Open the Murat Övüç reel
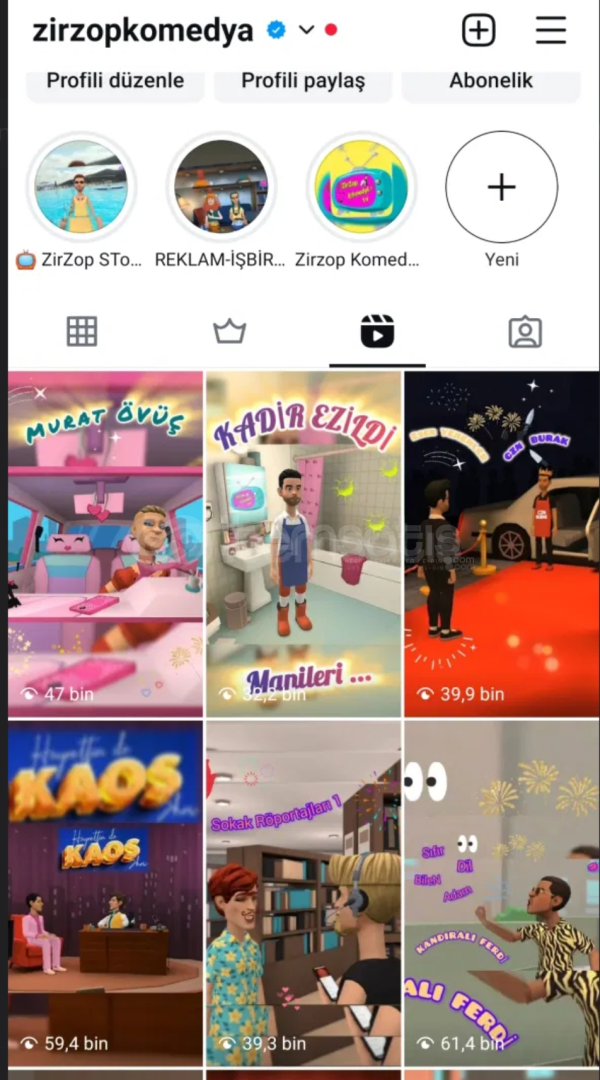This screenshot has height=1080, width=600. coord(105,544)
